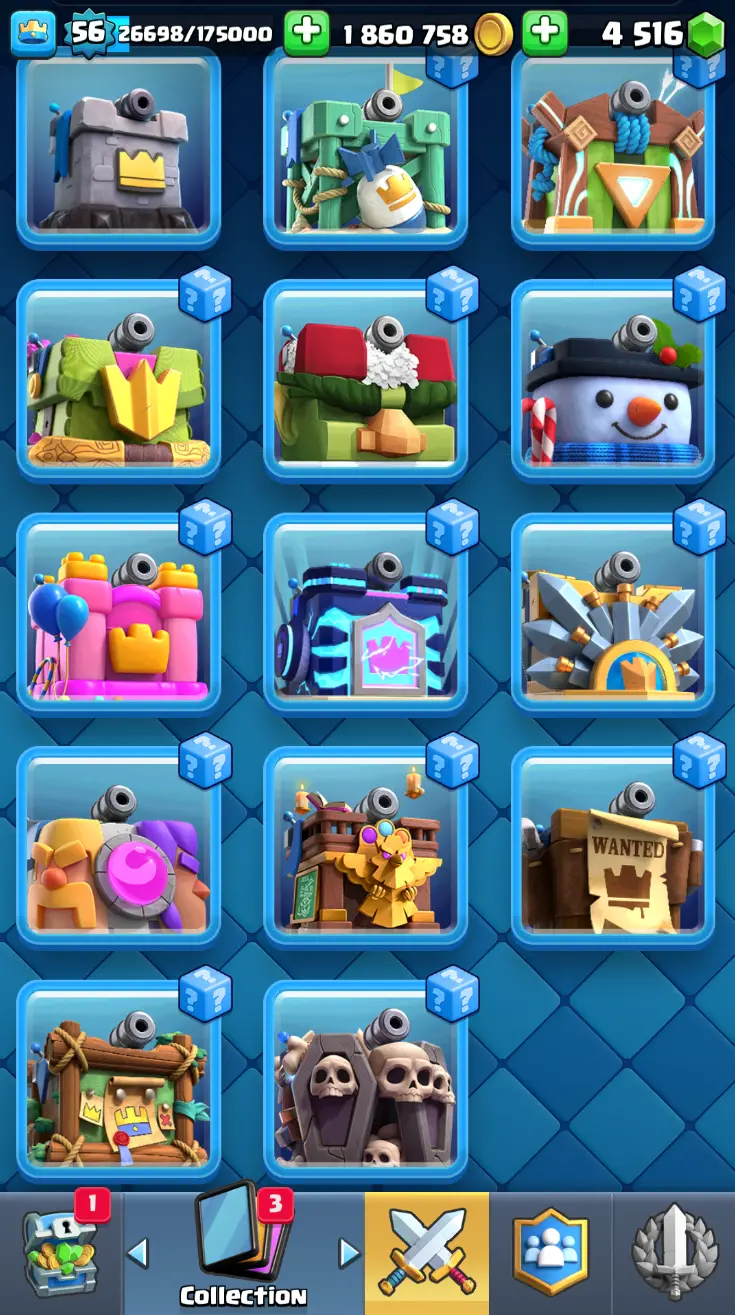Image resolution: width=735 pixels, height=1315 pixels.
Task: Open the Collection tab
Action: (243, 1252)
